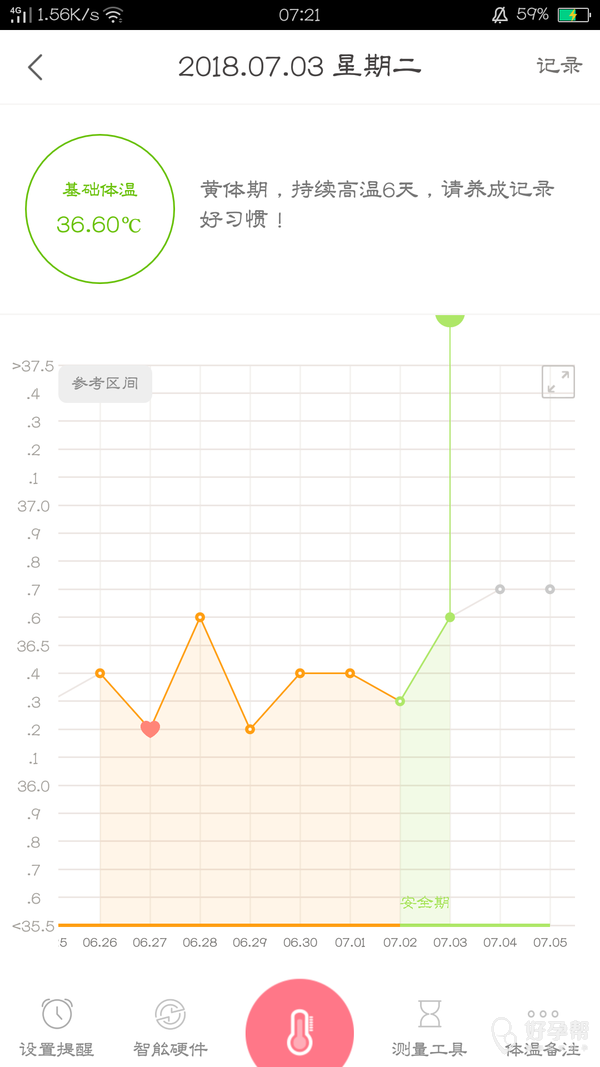This screenshot has width=600, height=1067.
Task: Open 体温备注 temperature notes
Action: [x=542, y=1030]
